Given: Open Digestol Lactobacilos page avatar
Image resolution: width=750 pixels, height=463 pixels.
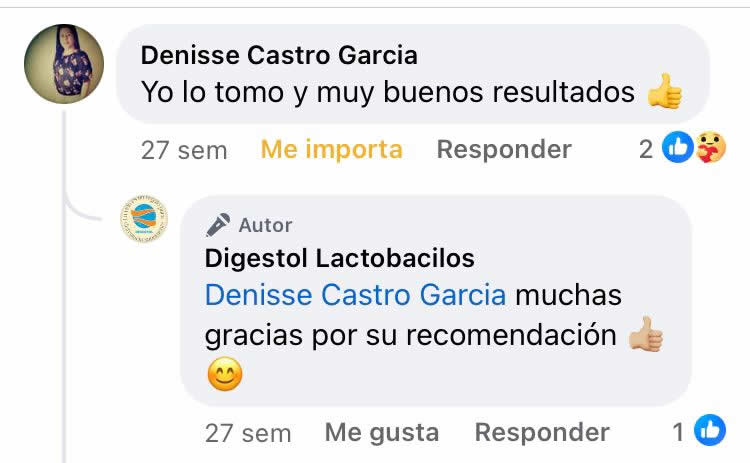Looking at the screenshot, I should 144,217.
